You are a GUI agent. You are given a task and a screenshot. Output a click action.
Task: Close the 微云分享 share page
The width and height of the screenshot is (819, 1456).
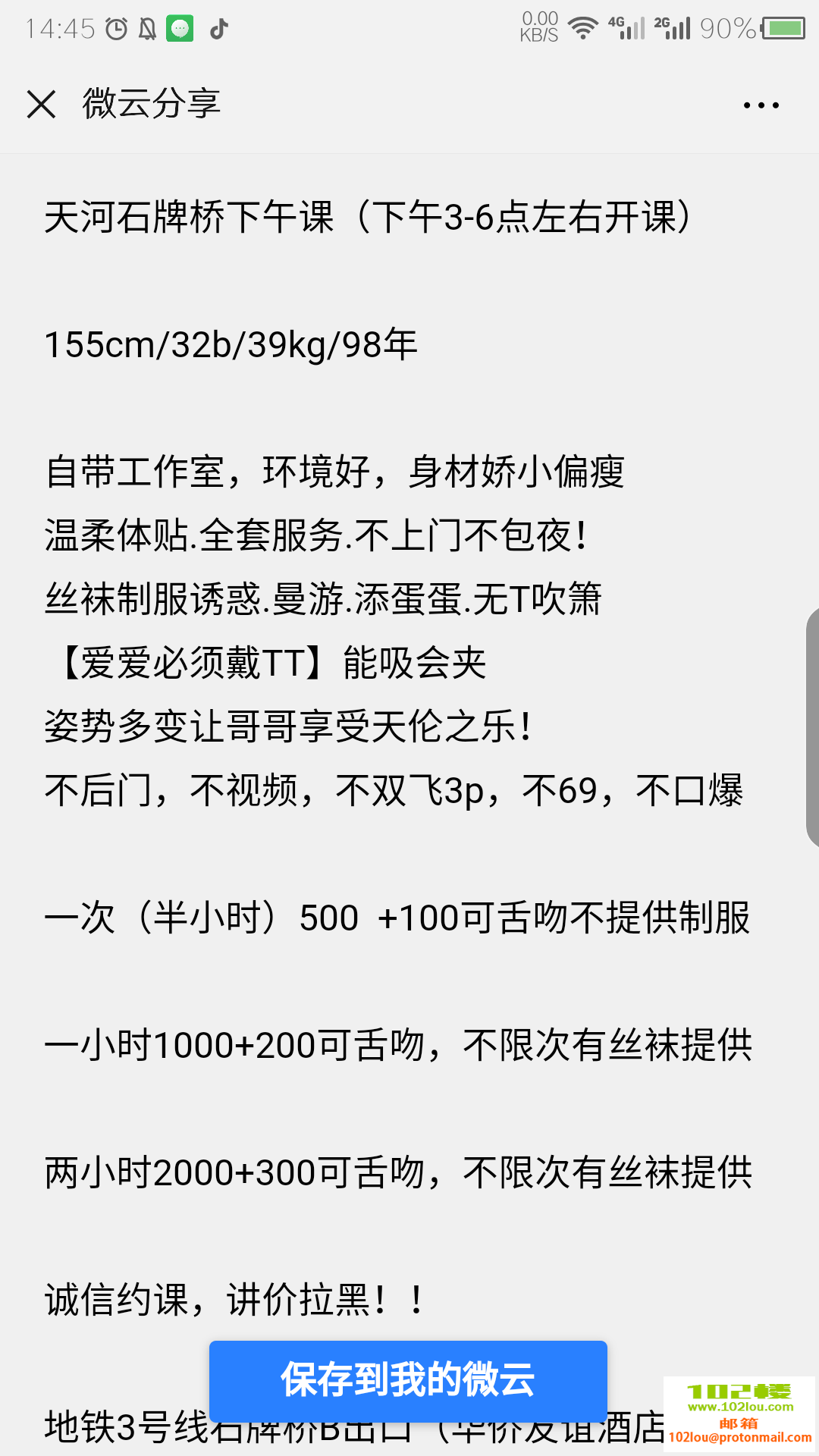coord(42,105)
